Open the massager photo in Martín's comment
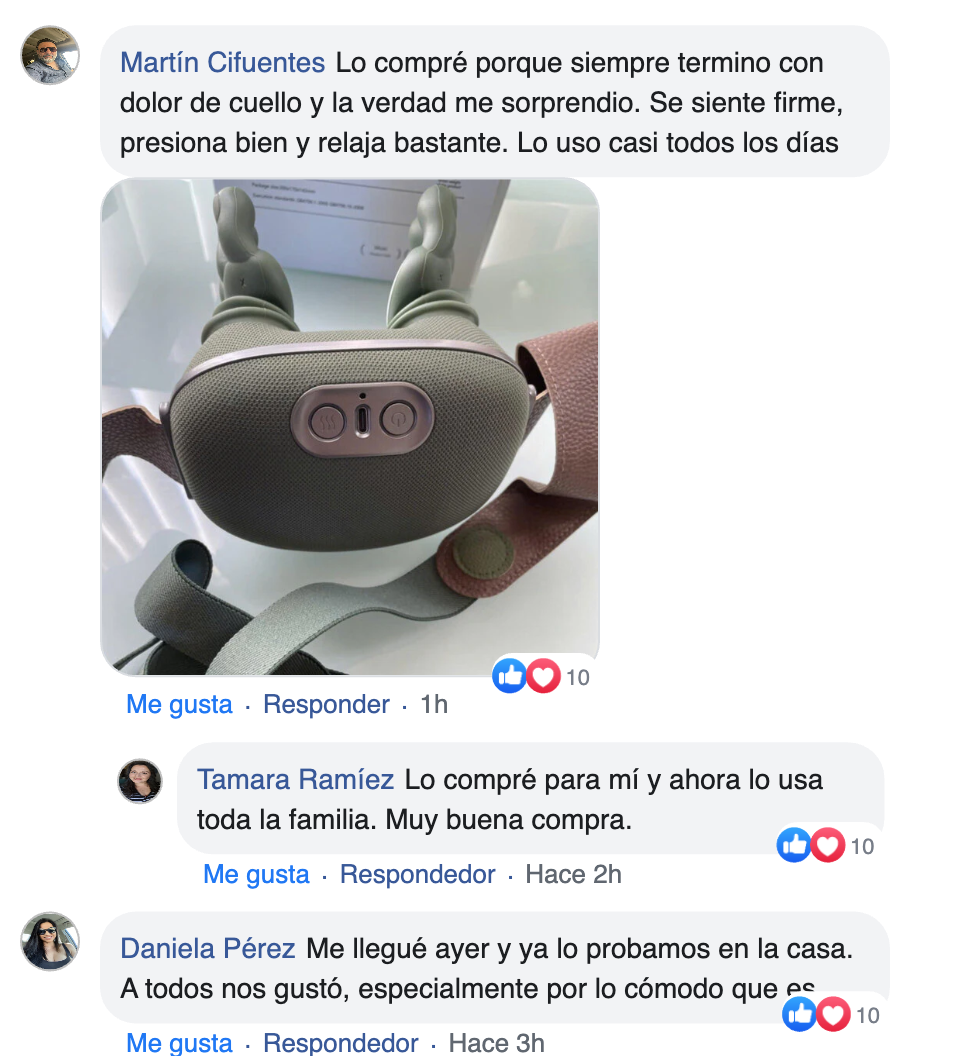The width and height of the screenshot is (970, 1056). click(x=350, y=427)
